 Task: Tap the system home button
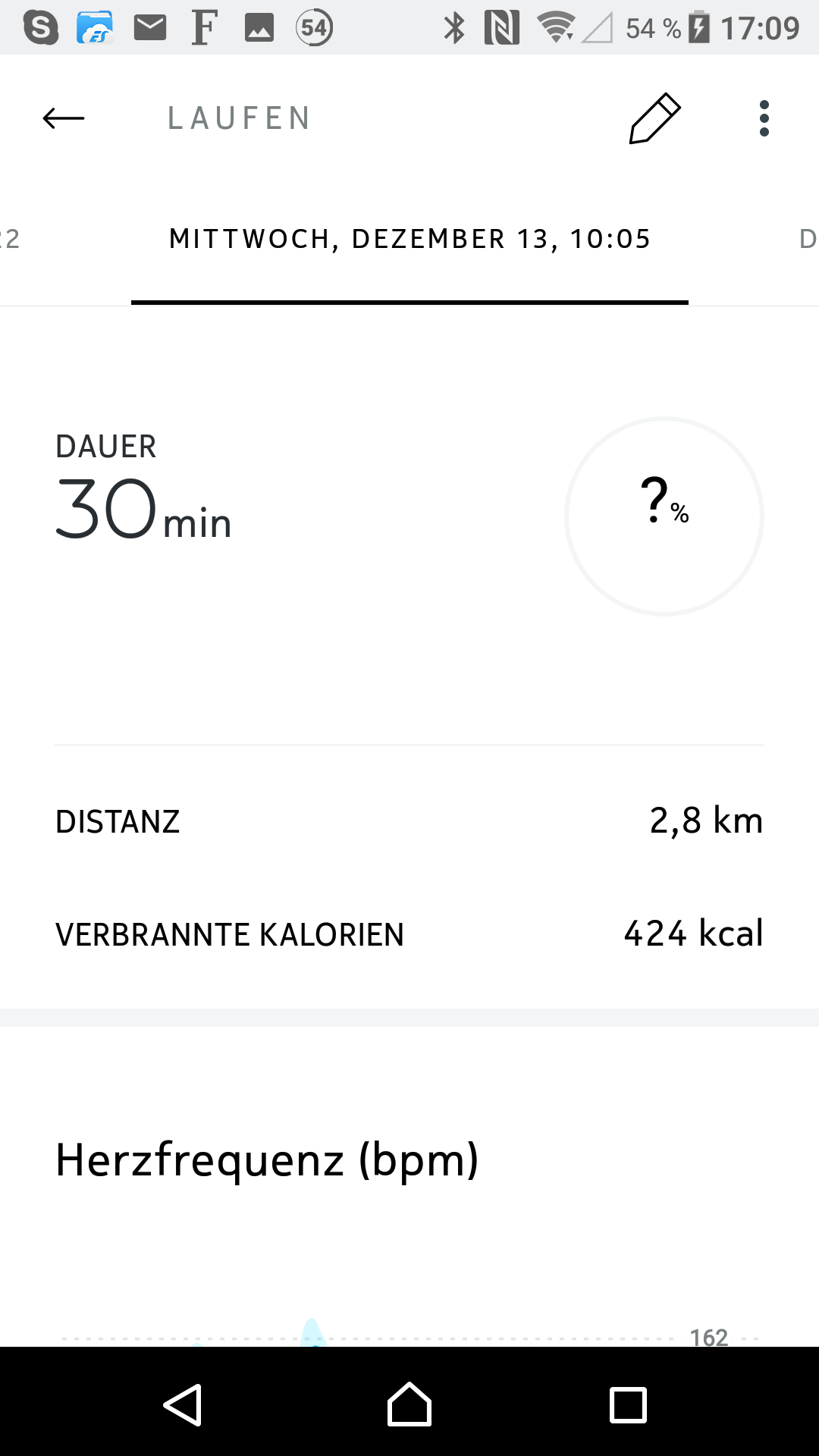click(x=409, y=1404)
